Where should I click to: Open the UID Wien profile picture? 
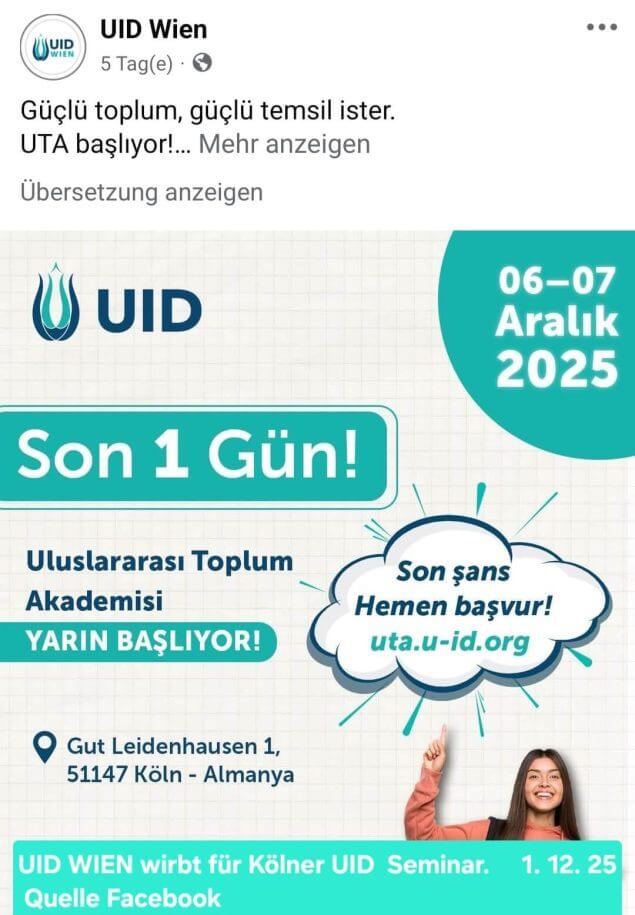(x=54, y=47)
